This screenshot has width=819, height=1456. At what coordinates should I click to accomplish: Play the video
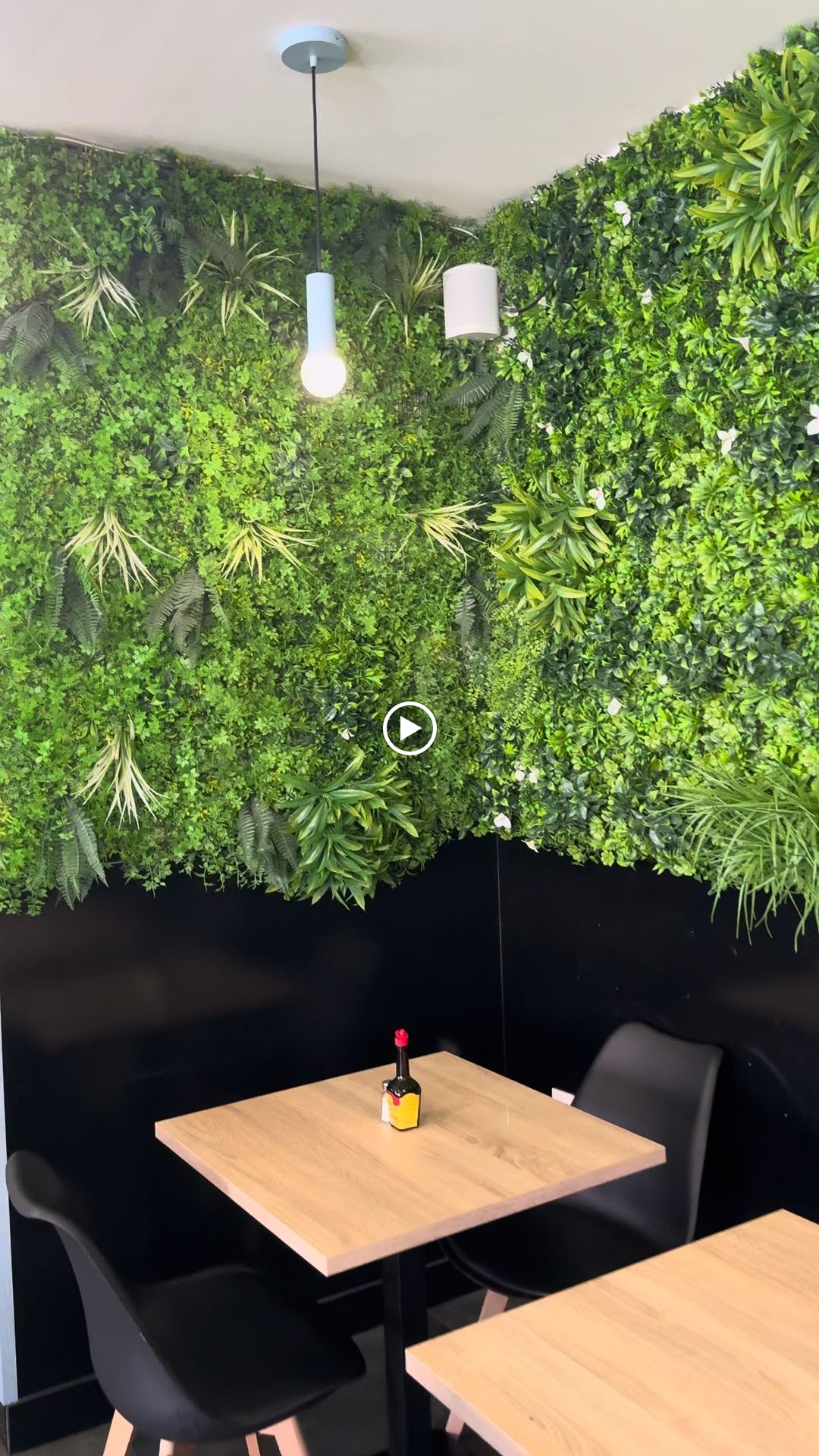point(409,729)
